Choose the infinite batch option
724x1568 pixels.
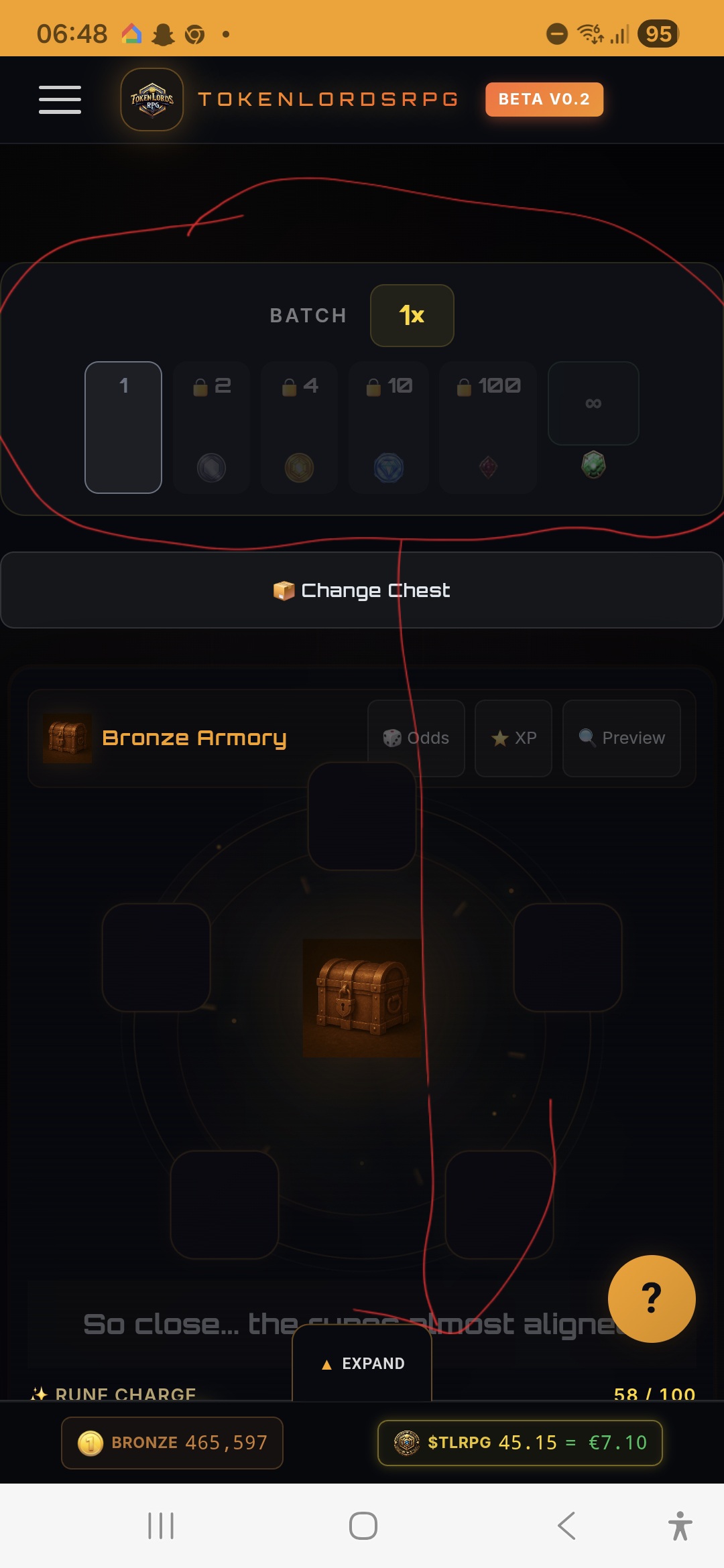[593, 403]
